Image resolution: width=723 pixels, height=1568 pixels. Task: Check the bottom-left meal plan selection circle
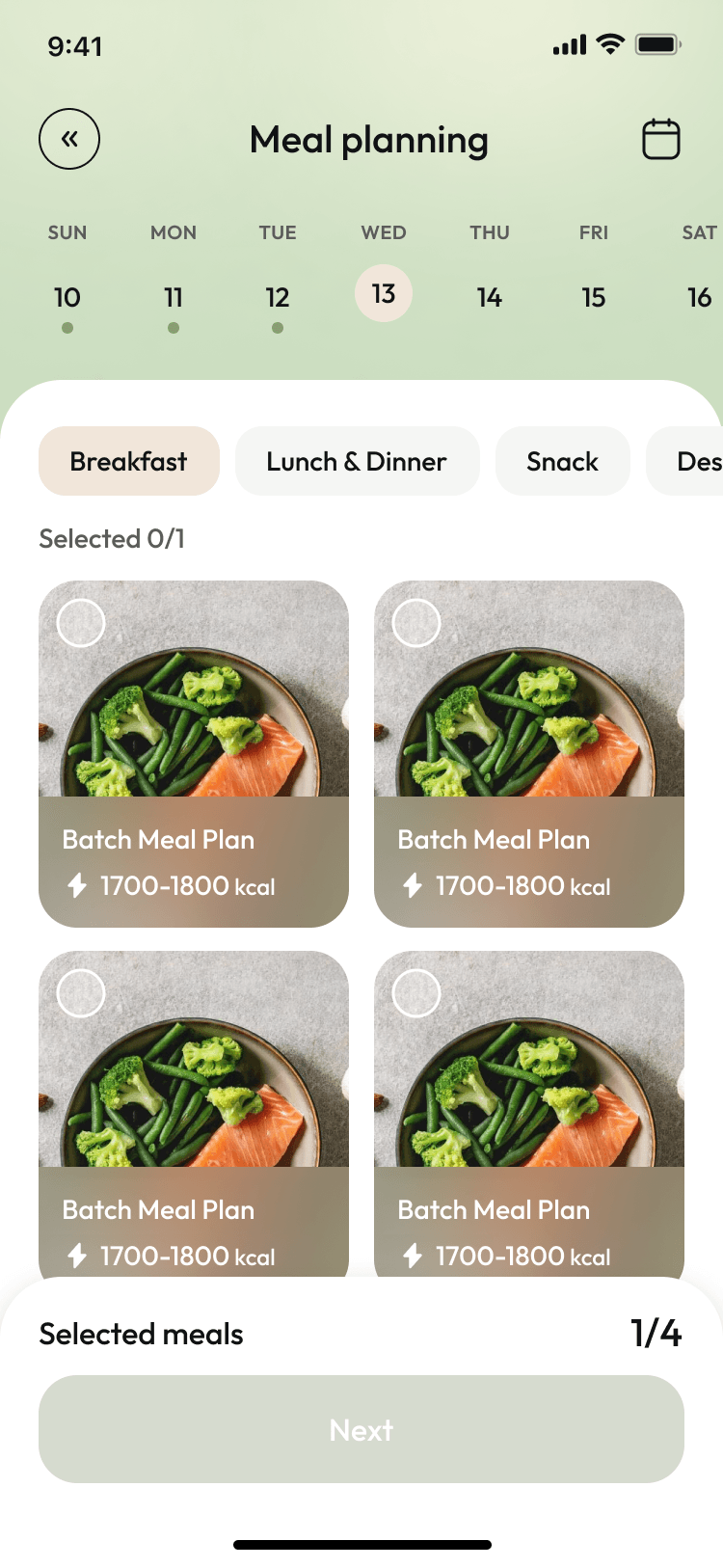click(81, 992)
